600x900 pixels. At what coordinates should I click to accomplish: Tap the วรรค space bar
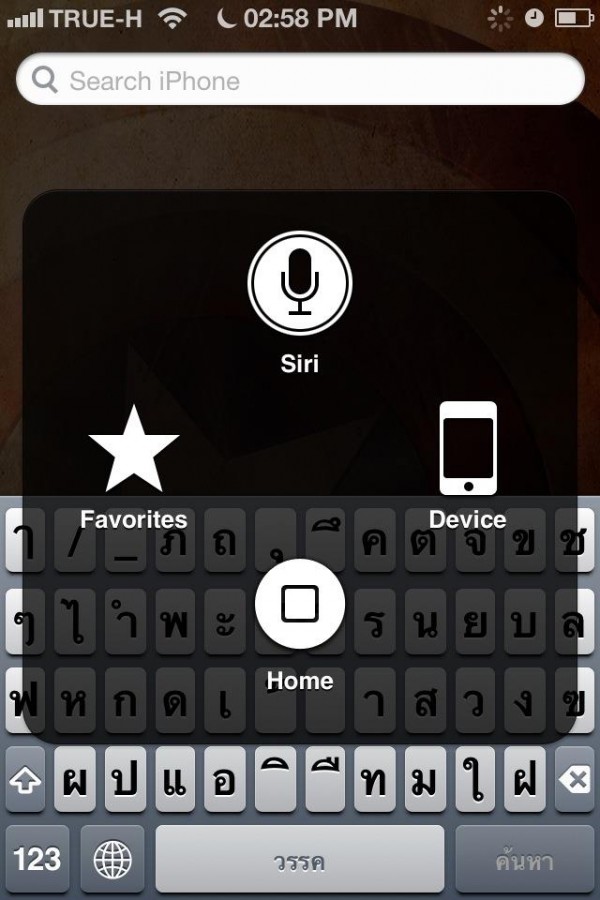[x=299, y=859]
